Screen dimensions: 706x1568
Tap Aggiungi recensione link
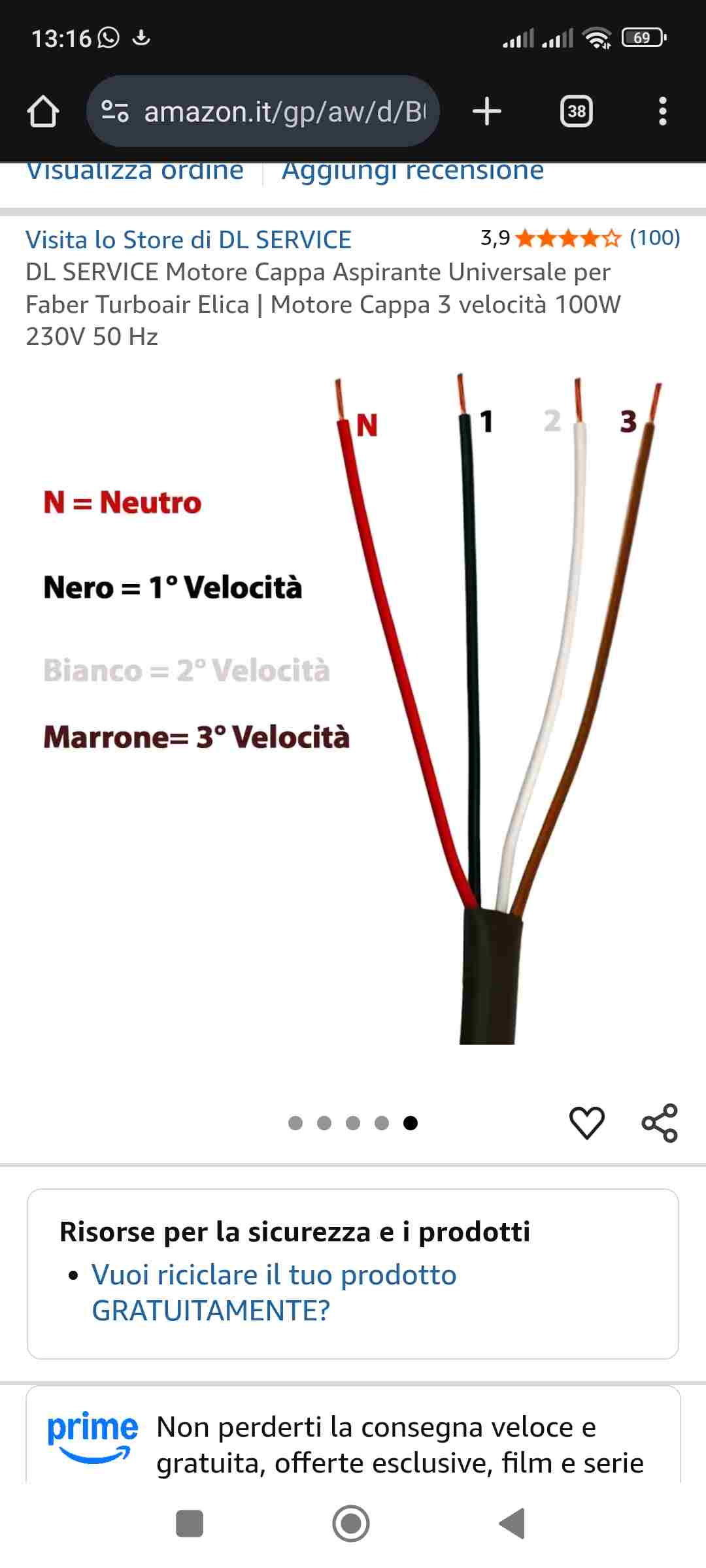[x=412, y=172]
